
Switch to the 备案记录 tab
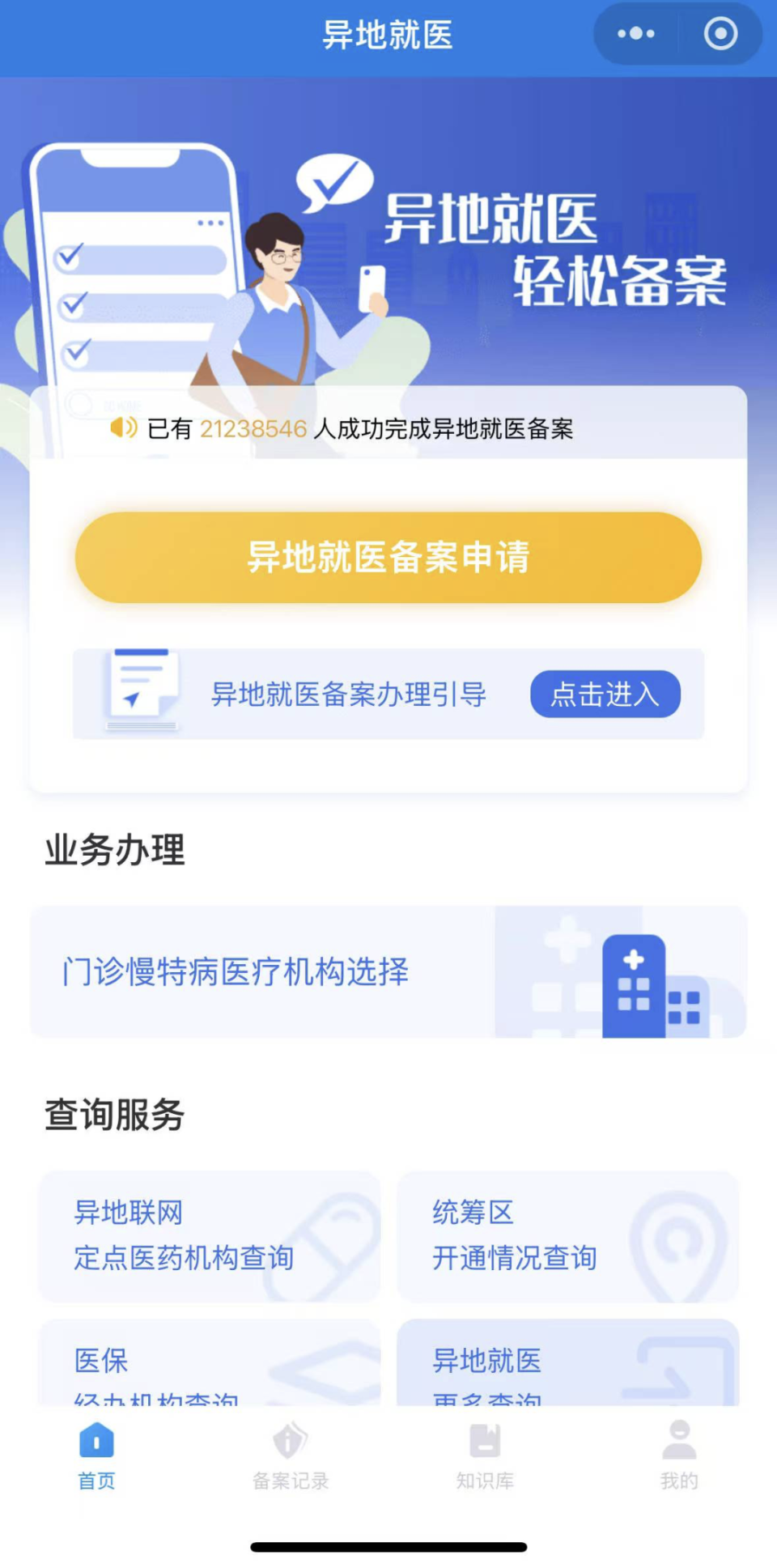pyautogui.click(x=290, y=1457)
